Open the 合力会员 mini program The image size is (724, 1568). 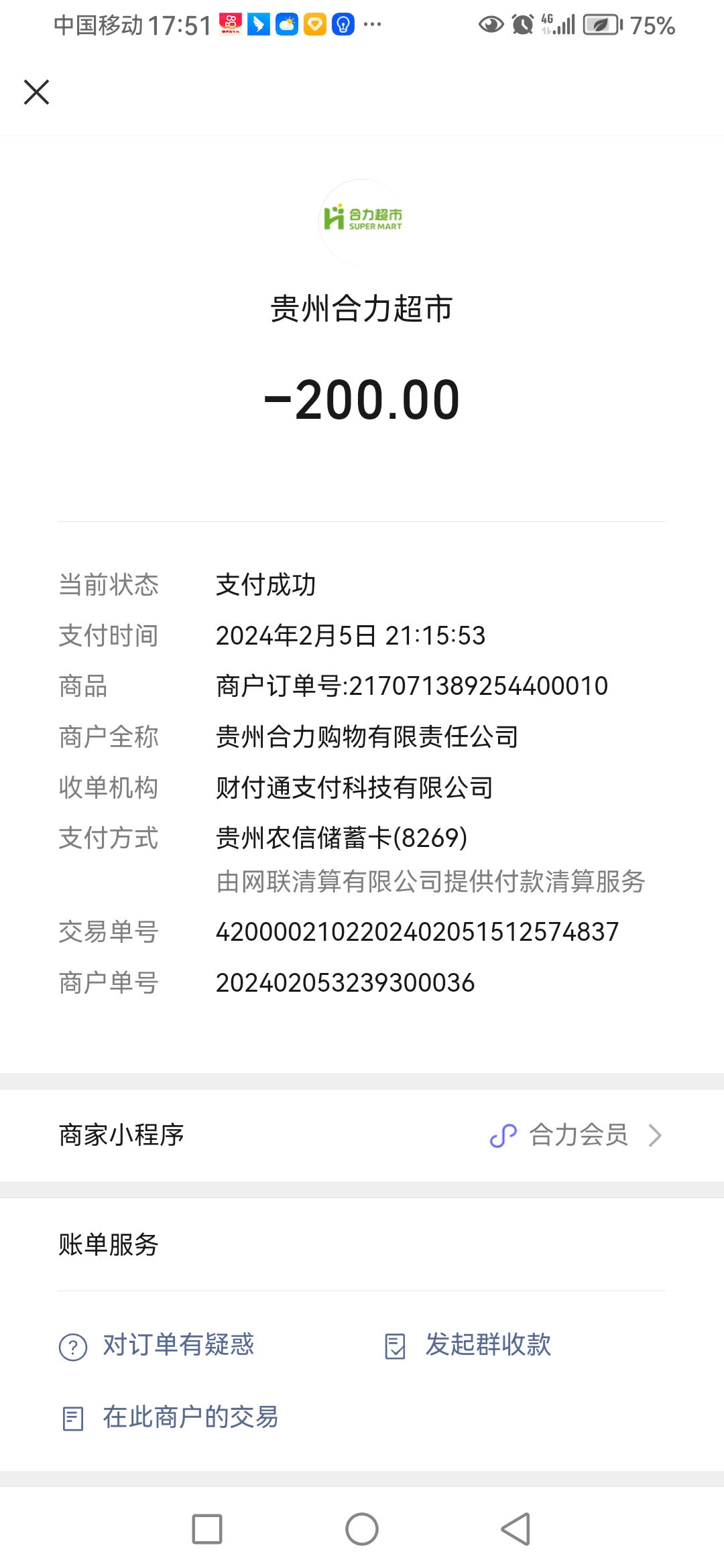577,1135
